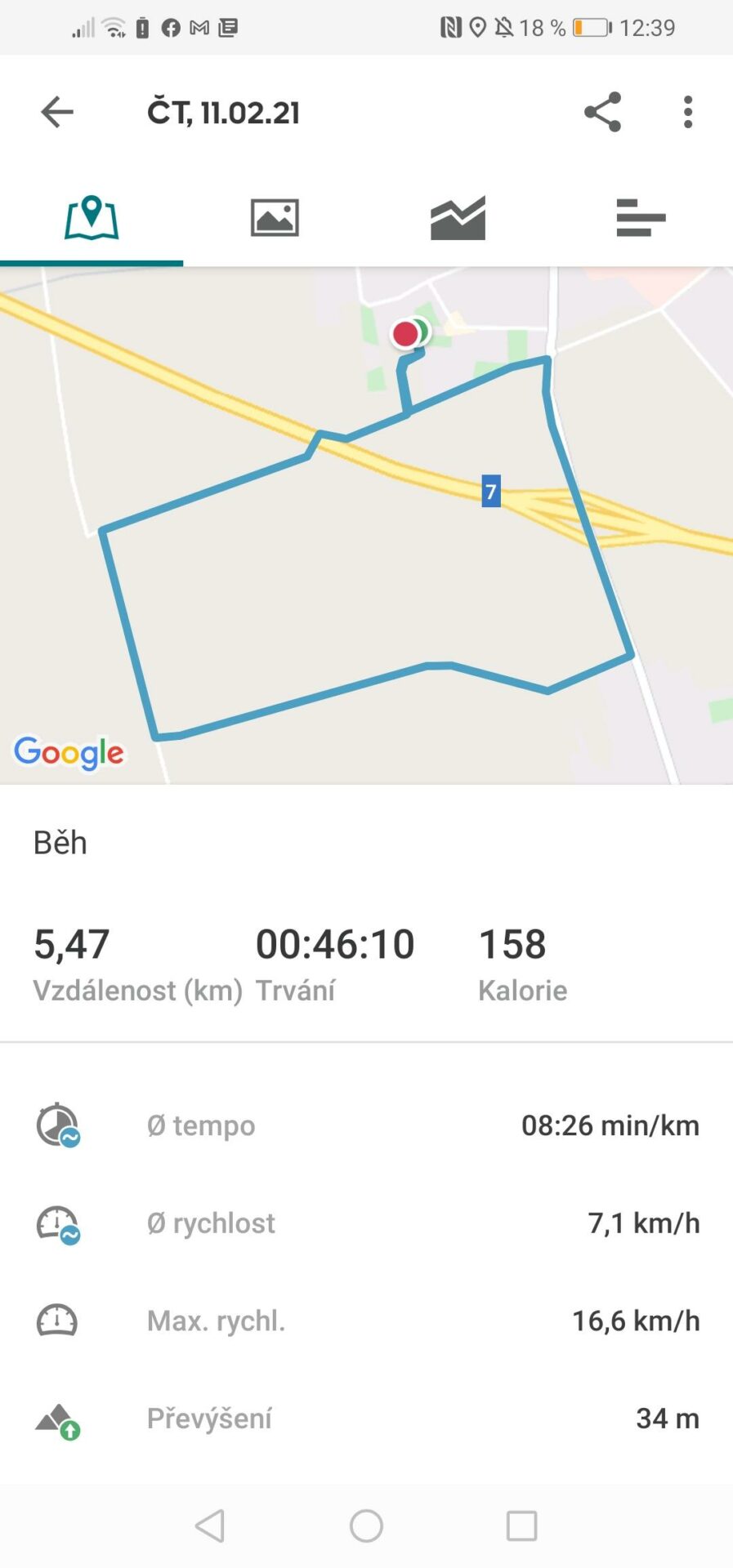Switch to the map tab
The height and width of the screenshot is (1568, 733).
(x=92, y=218)
